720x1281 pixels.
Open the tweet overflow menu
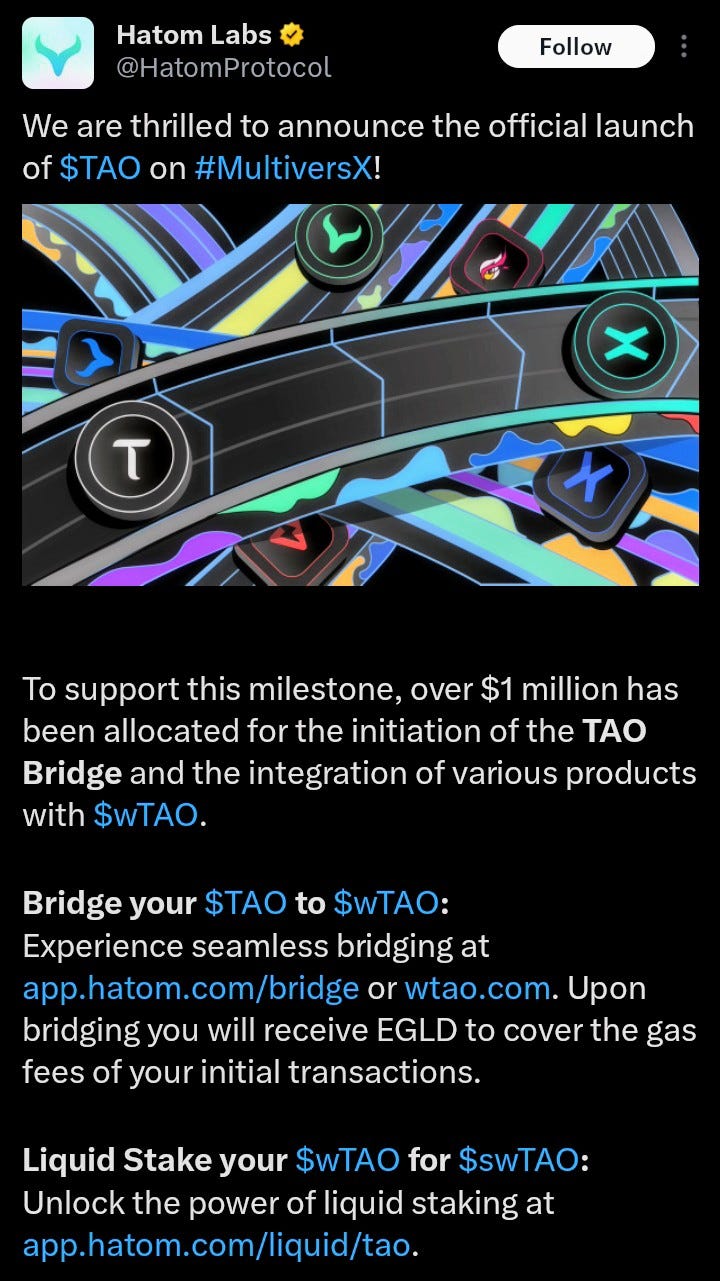pyautogui.click(x=684, y=47)
